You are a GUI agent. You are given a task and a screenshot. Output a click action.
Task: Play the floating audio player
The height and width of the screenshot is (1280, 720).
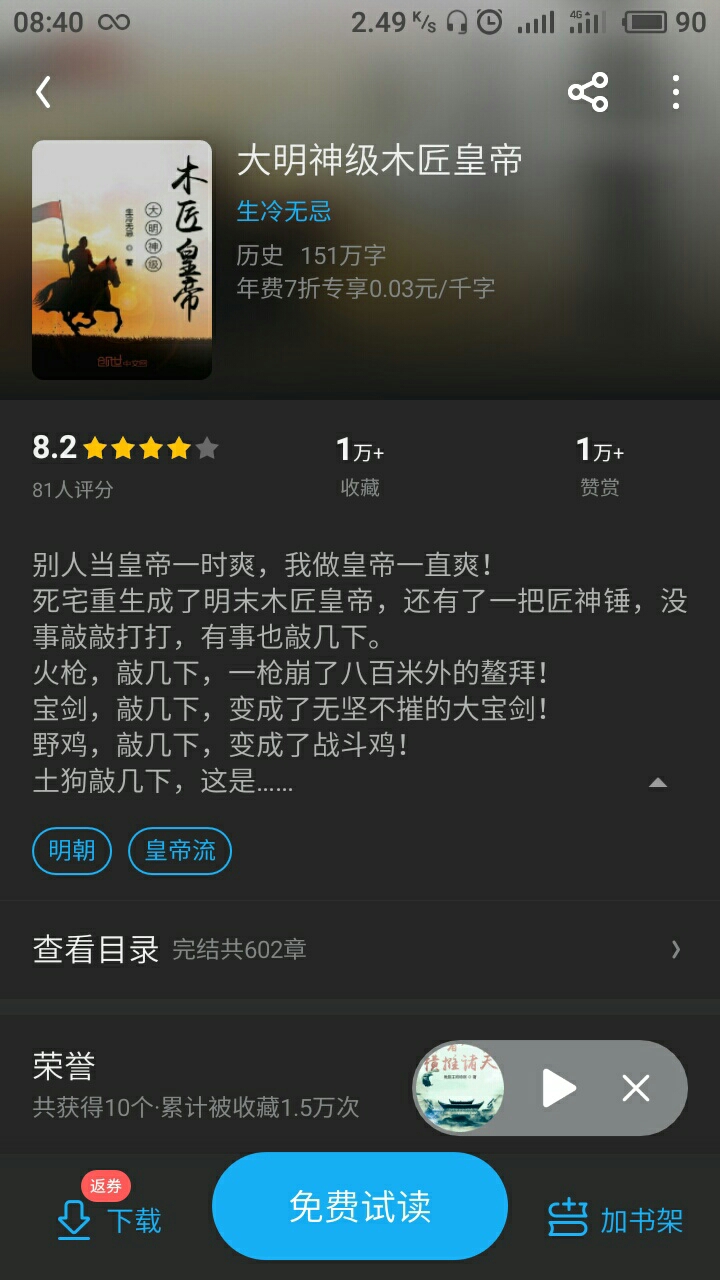[x=559, y=1088]
